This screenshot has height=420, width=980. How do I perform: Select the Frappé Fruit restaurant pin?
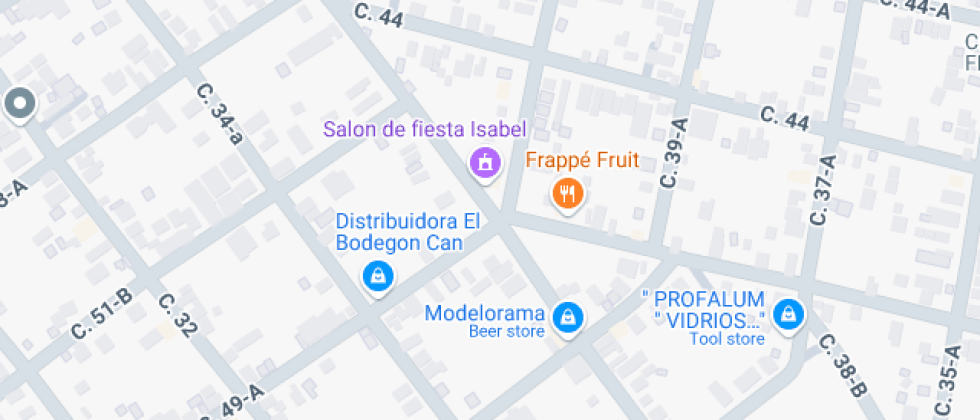click(568, 195)
